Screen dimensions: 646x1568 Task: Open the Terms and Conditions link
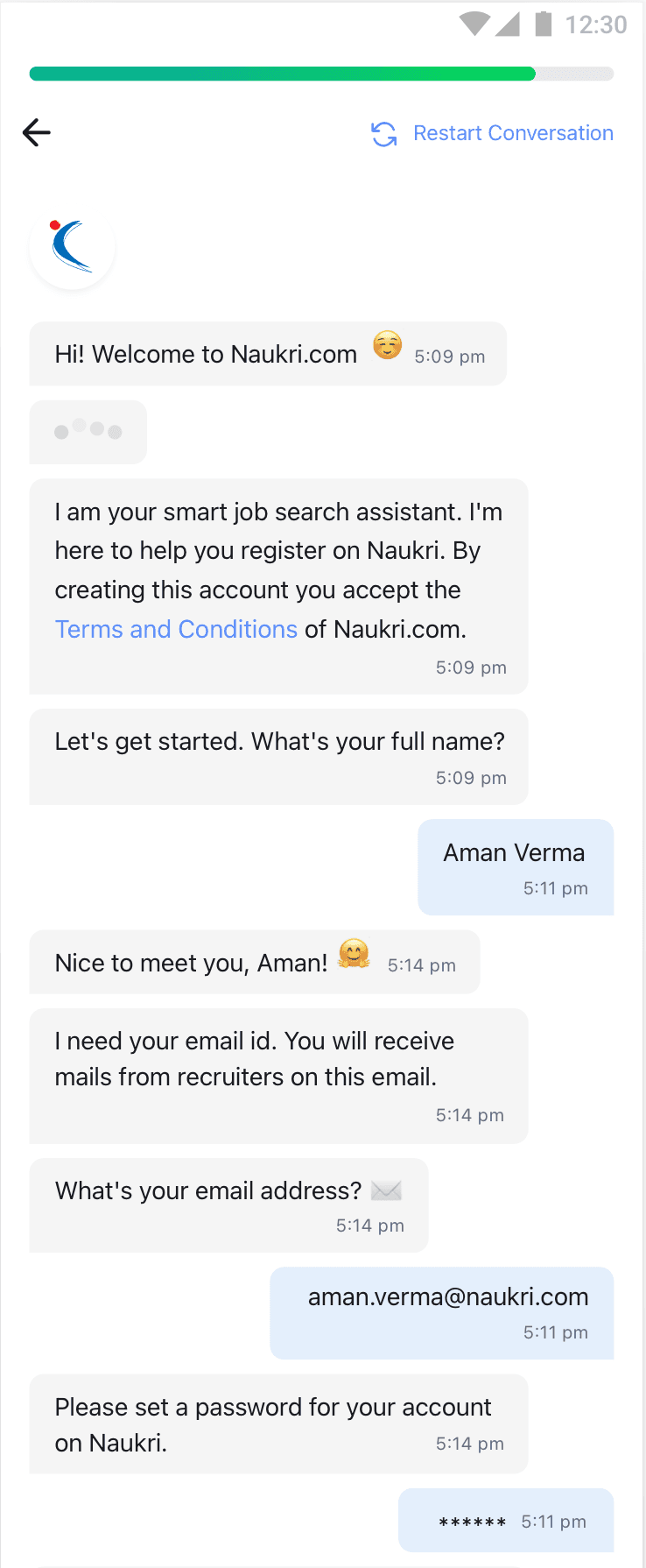pos(176,629)
